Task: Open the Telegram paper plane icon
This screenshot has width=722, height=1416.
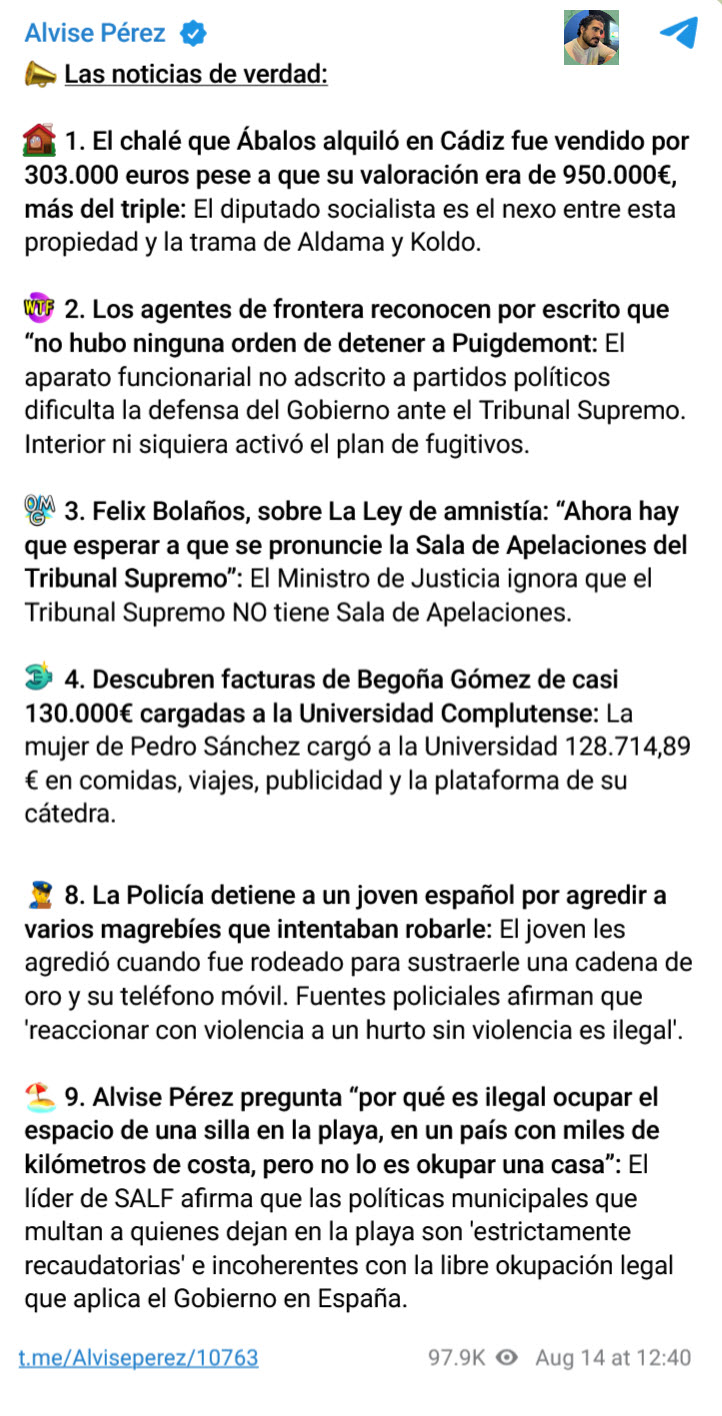Action: pos(678,33)
